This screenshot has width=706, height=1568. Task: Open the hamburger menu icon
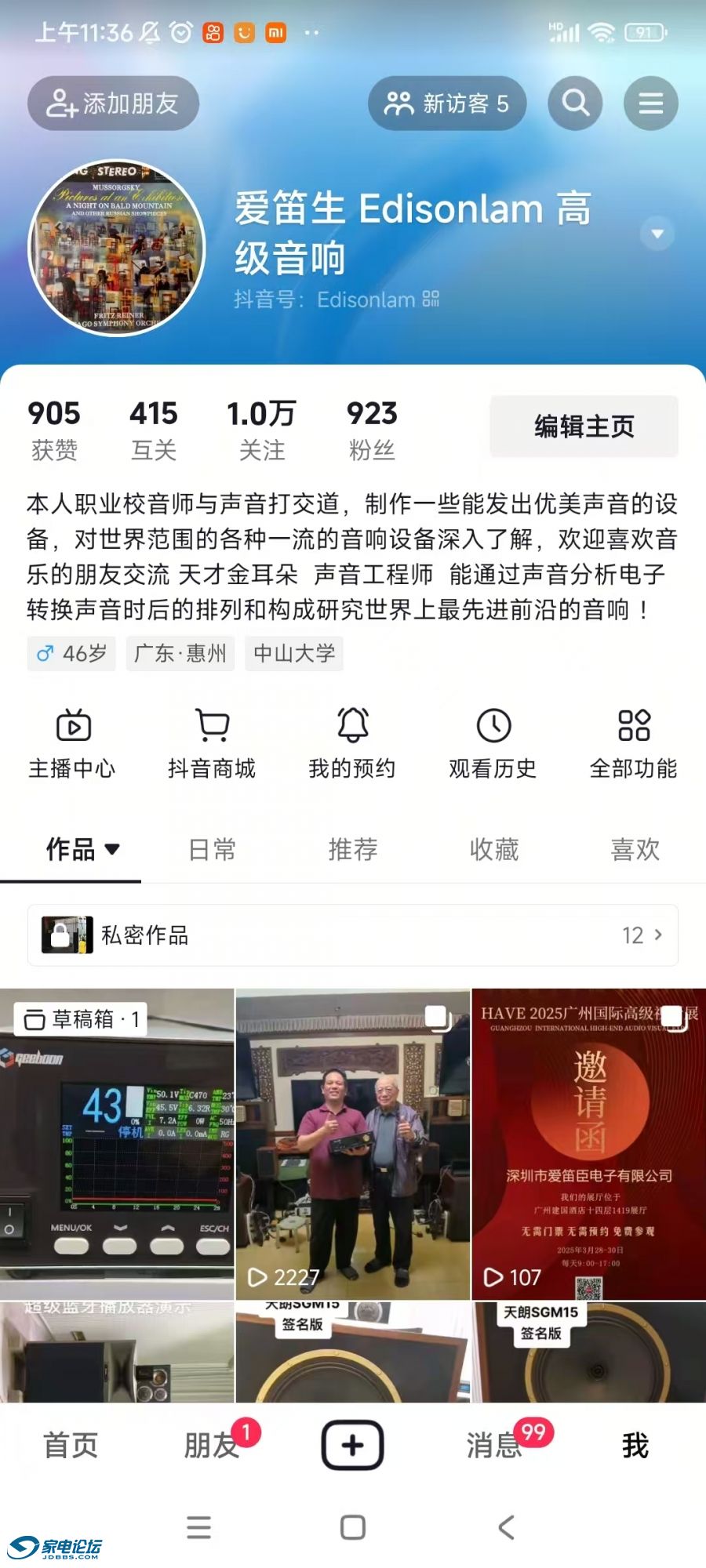click(x=650, y=103)
